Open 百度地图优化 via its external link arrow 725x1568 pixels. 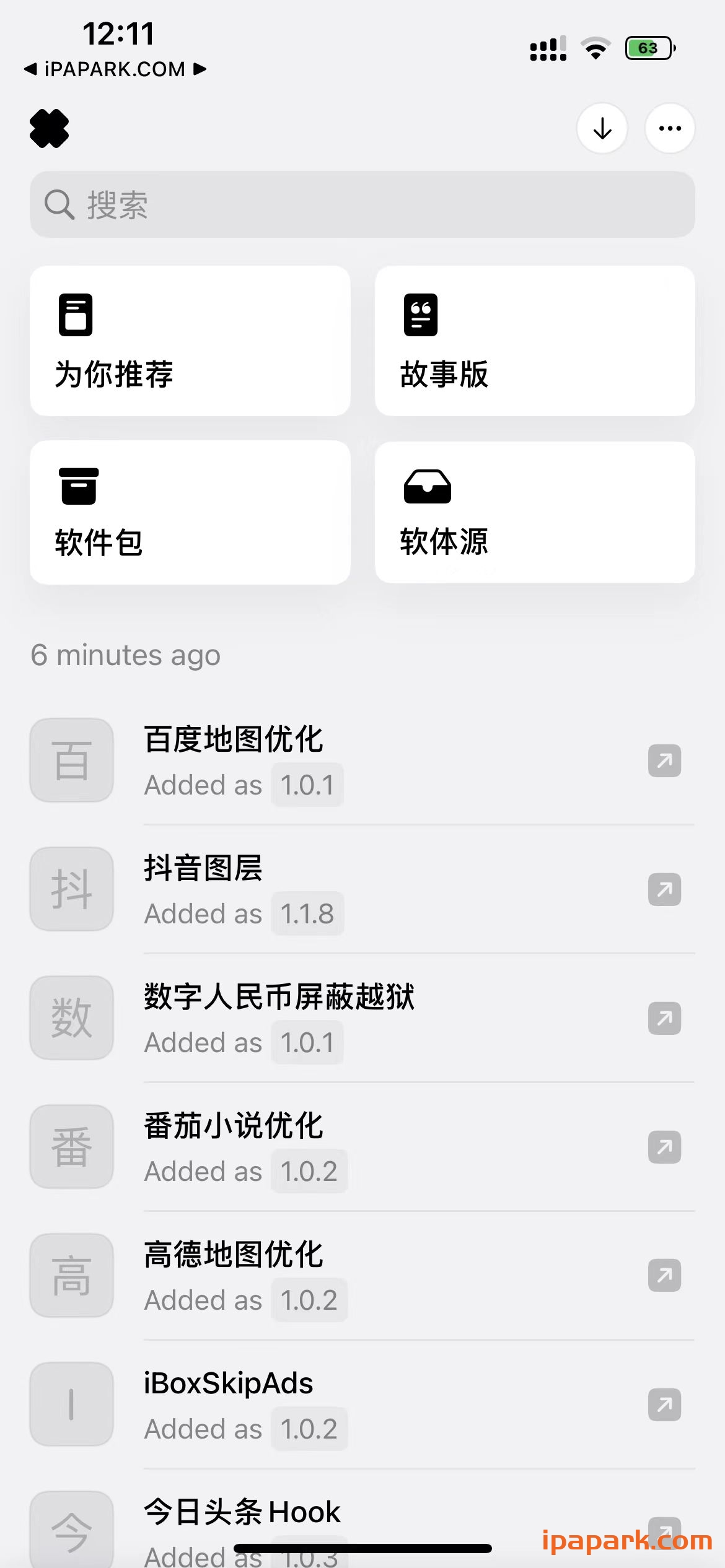tap(664, 762)
